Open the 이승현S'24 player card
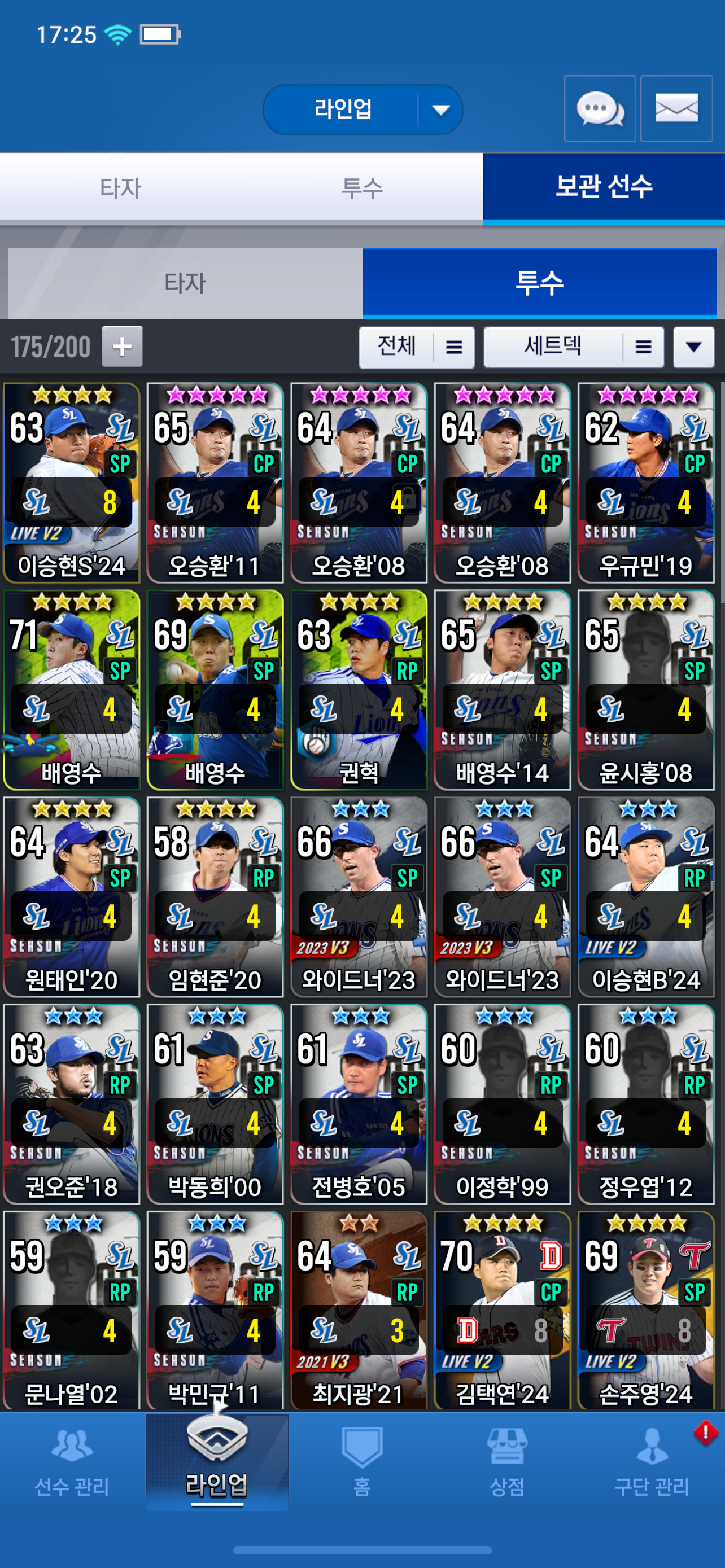The image size is (725, 1568). click(x=72, y=483)
